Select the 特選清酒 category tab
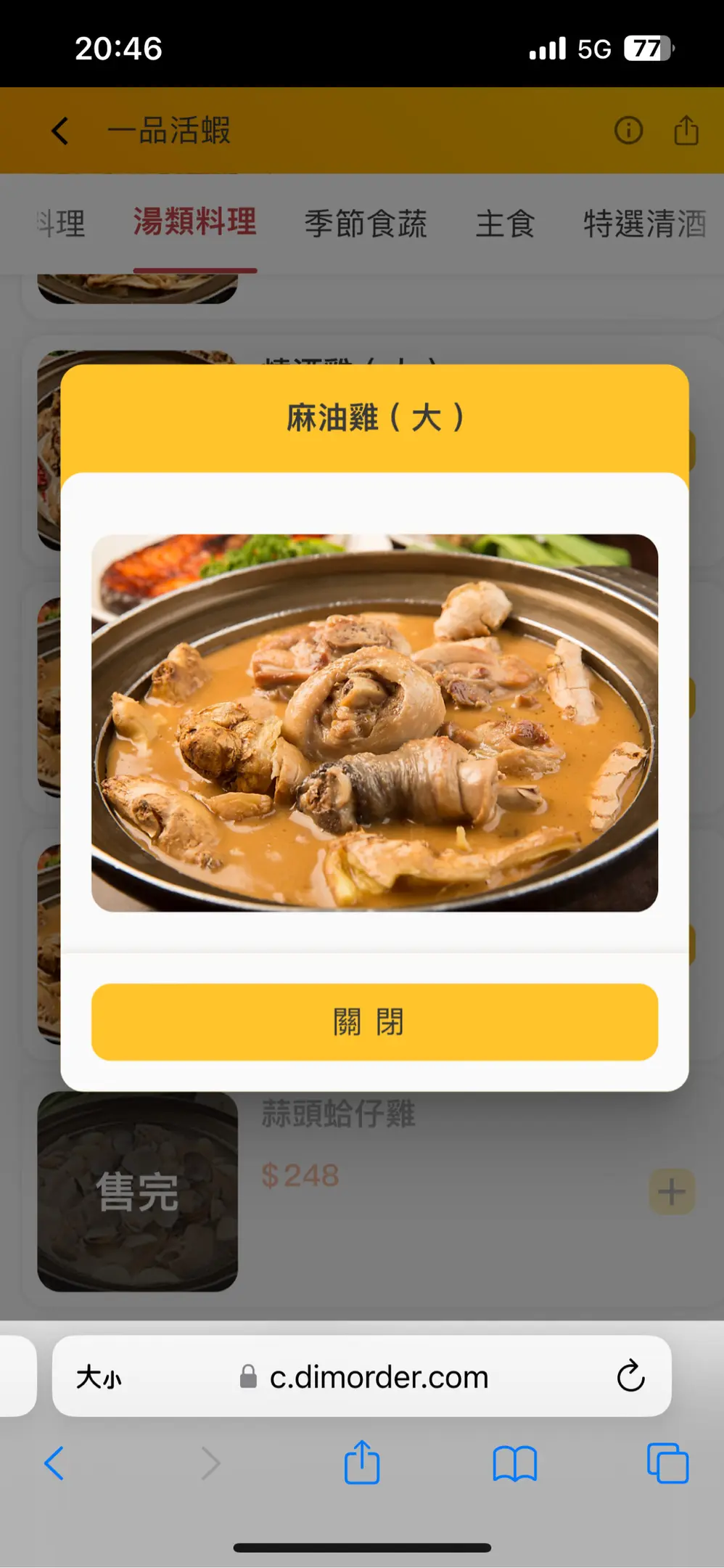This screenshot has width=724, height=1568. tap(644, 224)
